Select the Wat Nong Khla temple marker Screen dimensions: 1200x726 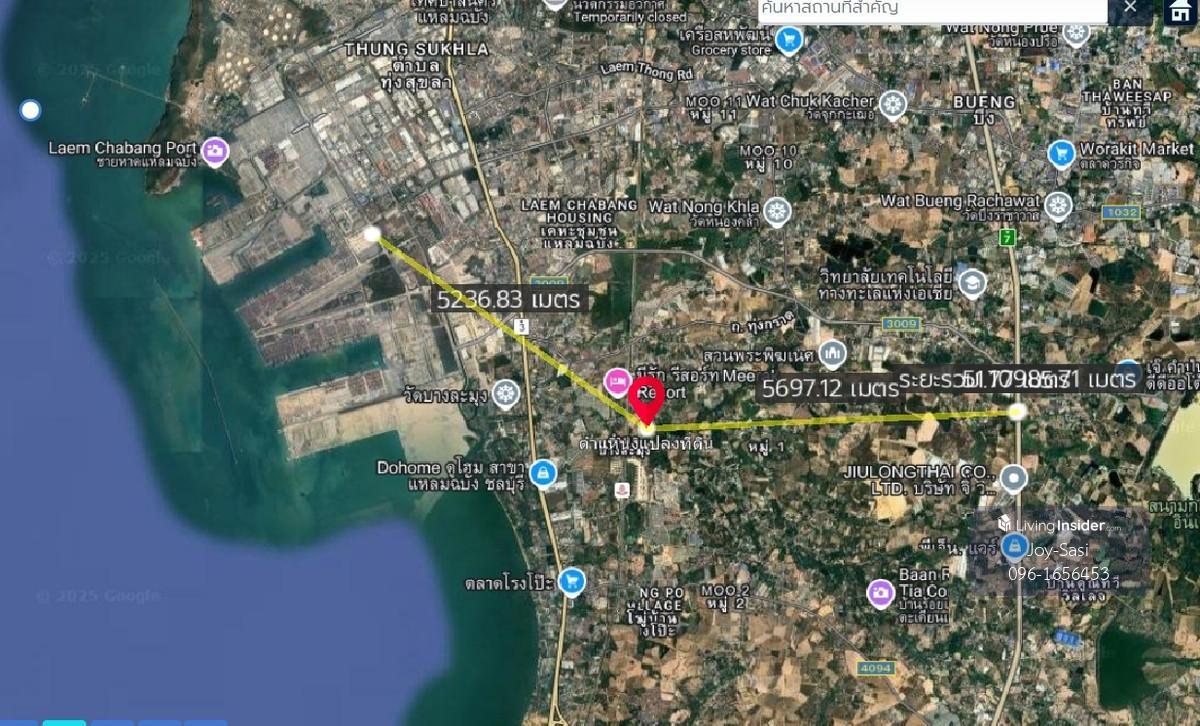(x=776, y=211)
